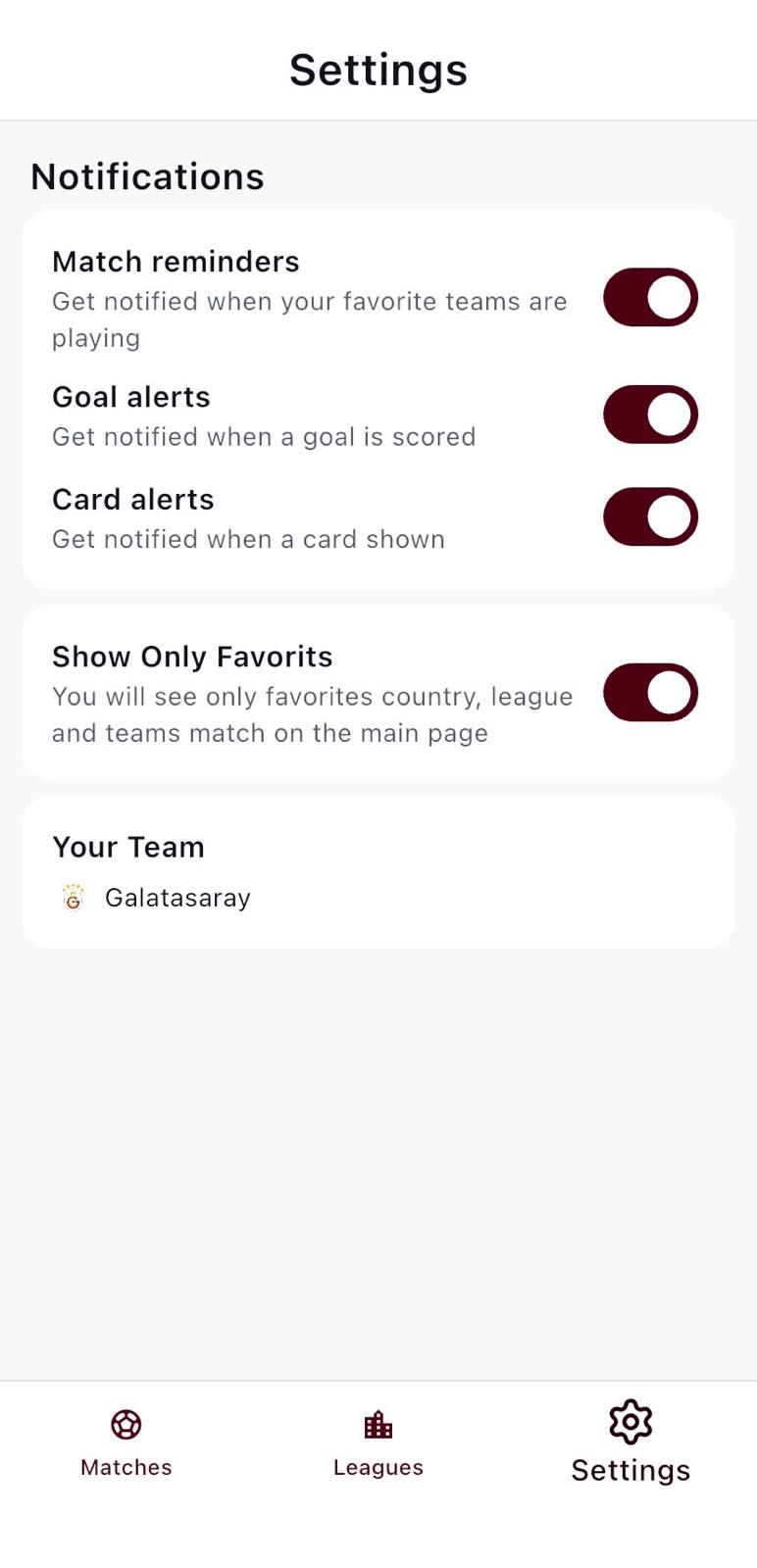
Task: Click the Settings gear icon
Action: tap(630, 1421)
